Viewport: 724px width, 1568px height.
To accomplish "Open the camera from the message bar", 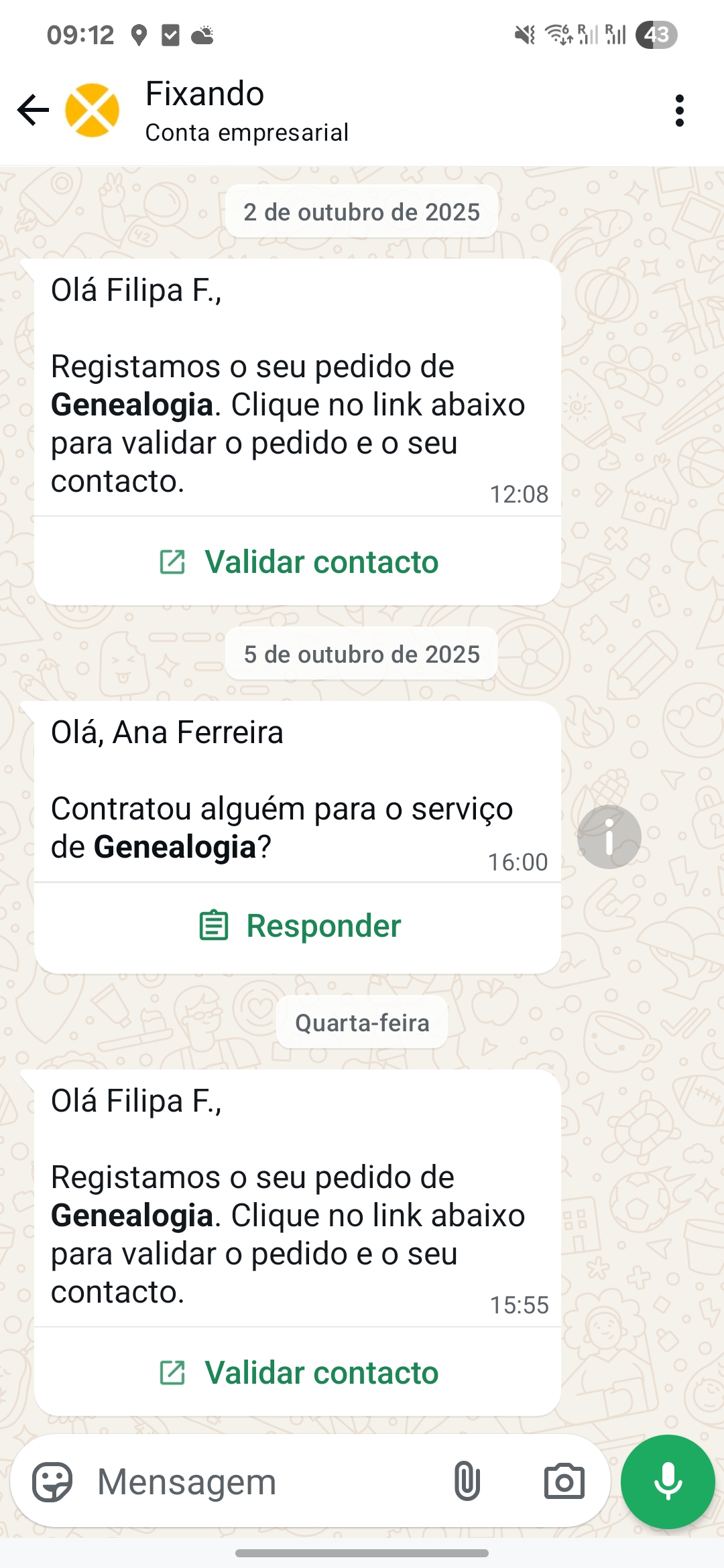I will (564, 1482).
